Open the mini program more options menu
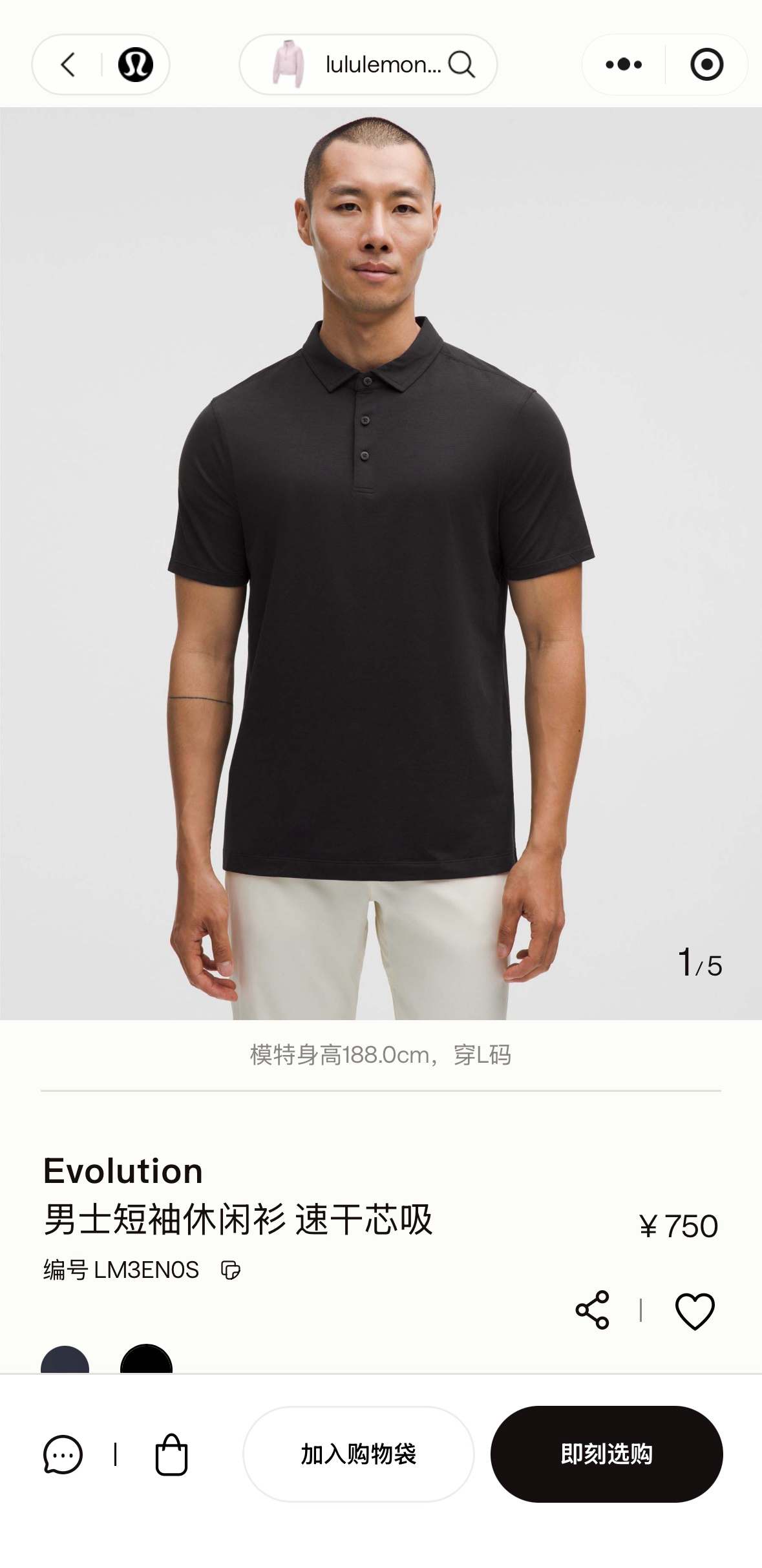The height and width of the screenshot is (1568, 762). [x=624, y=65]
